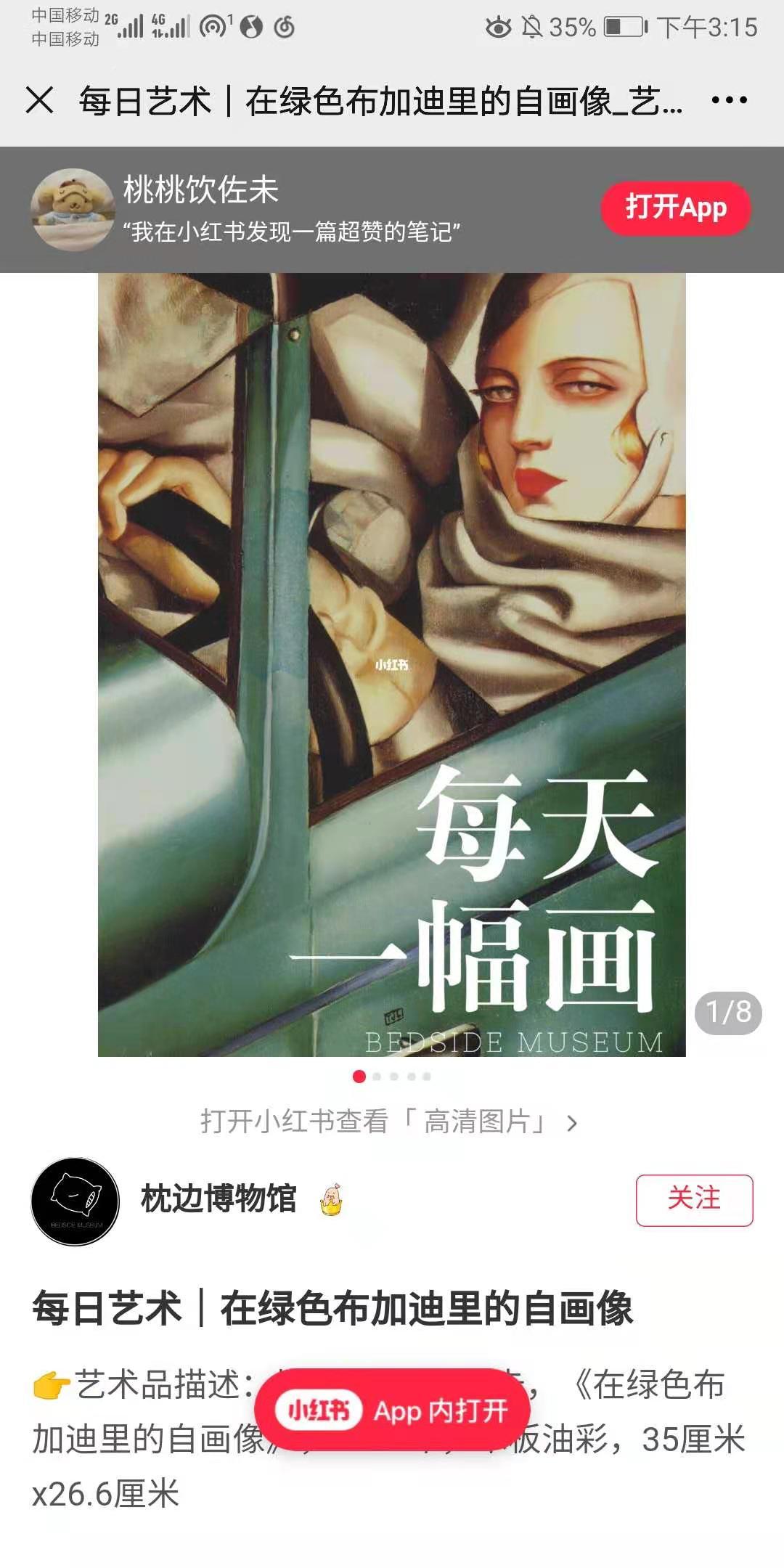Close the web page with the X icon
This screenshot has width=784, height=1568.
40,100
